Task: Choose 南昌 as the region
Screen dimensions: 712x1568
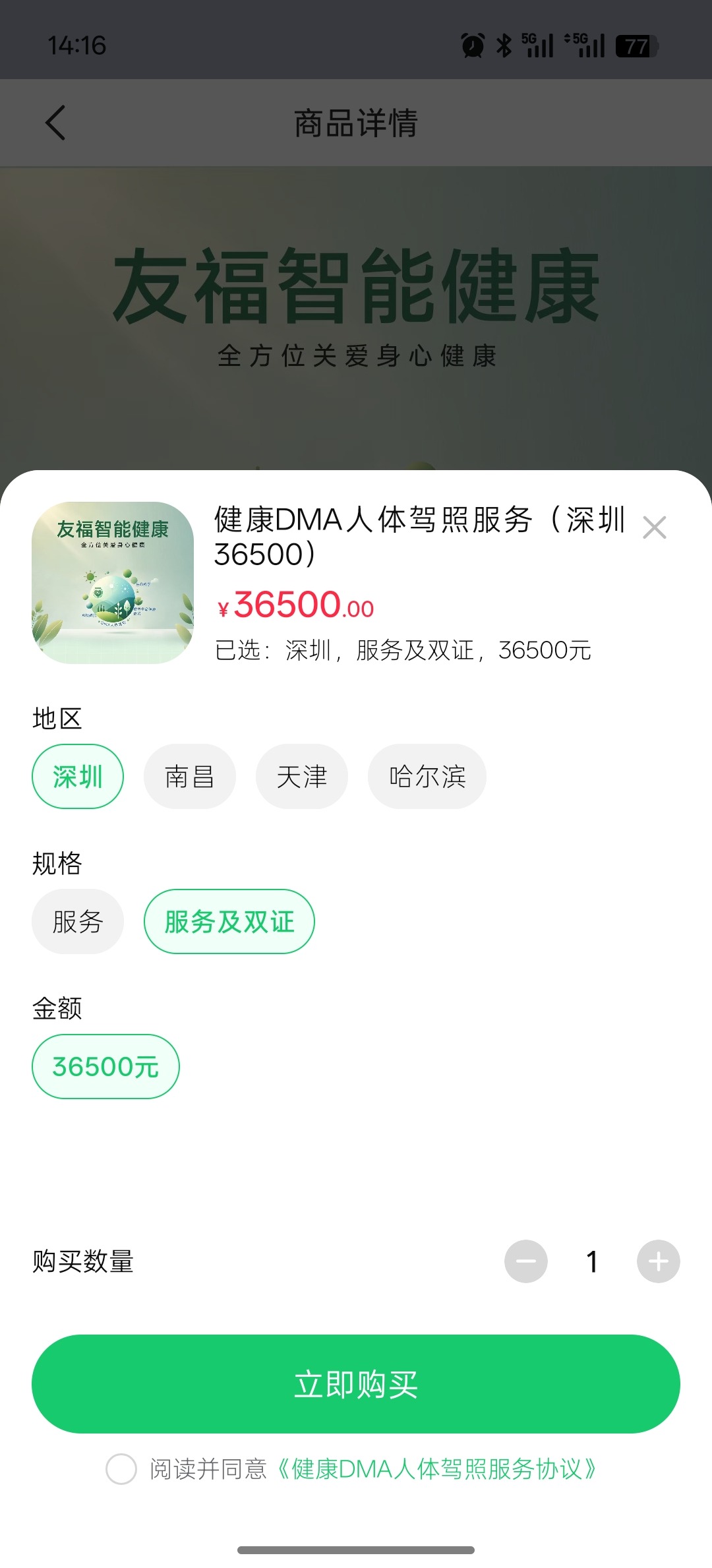Action: tap(190, 777)
